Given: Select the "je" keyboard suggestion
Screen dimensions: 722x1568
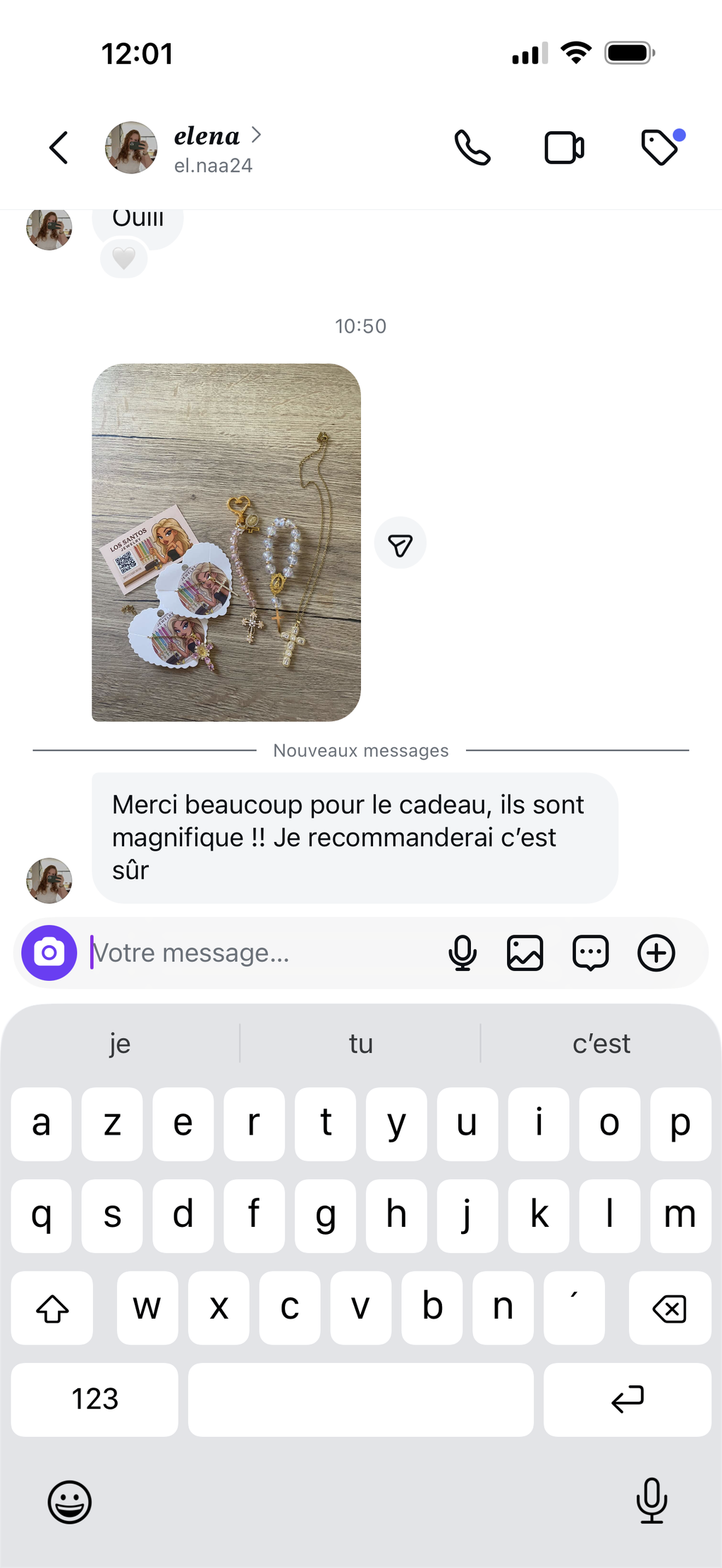Looking at the screenshot, I should (120, 1044).
